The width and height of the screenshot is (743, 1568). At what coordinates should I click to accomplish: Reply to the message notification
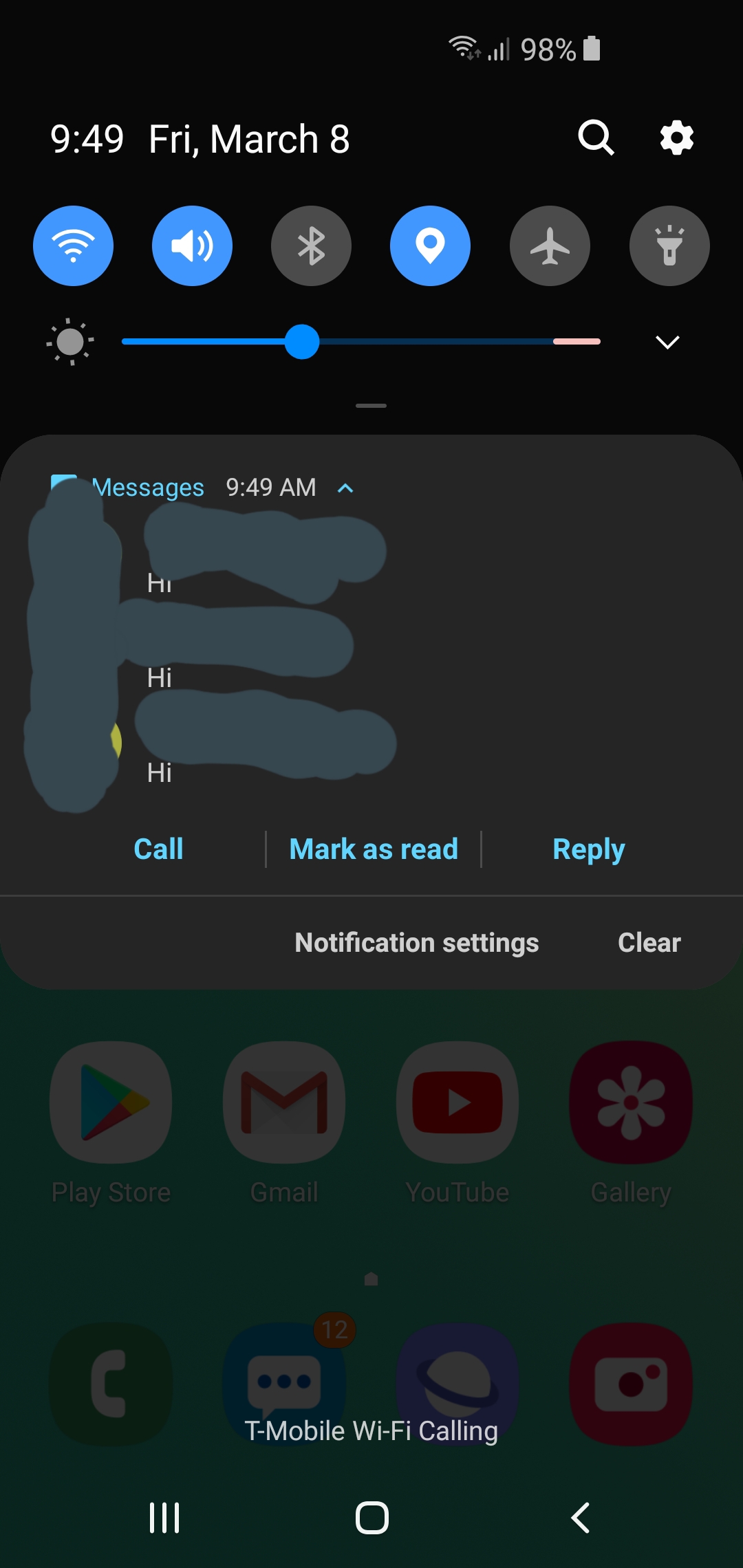[589, 849]
